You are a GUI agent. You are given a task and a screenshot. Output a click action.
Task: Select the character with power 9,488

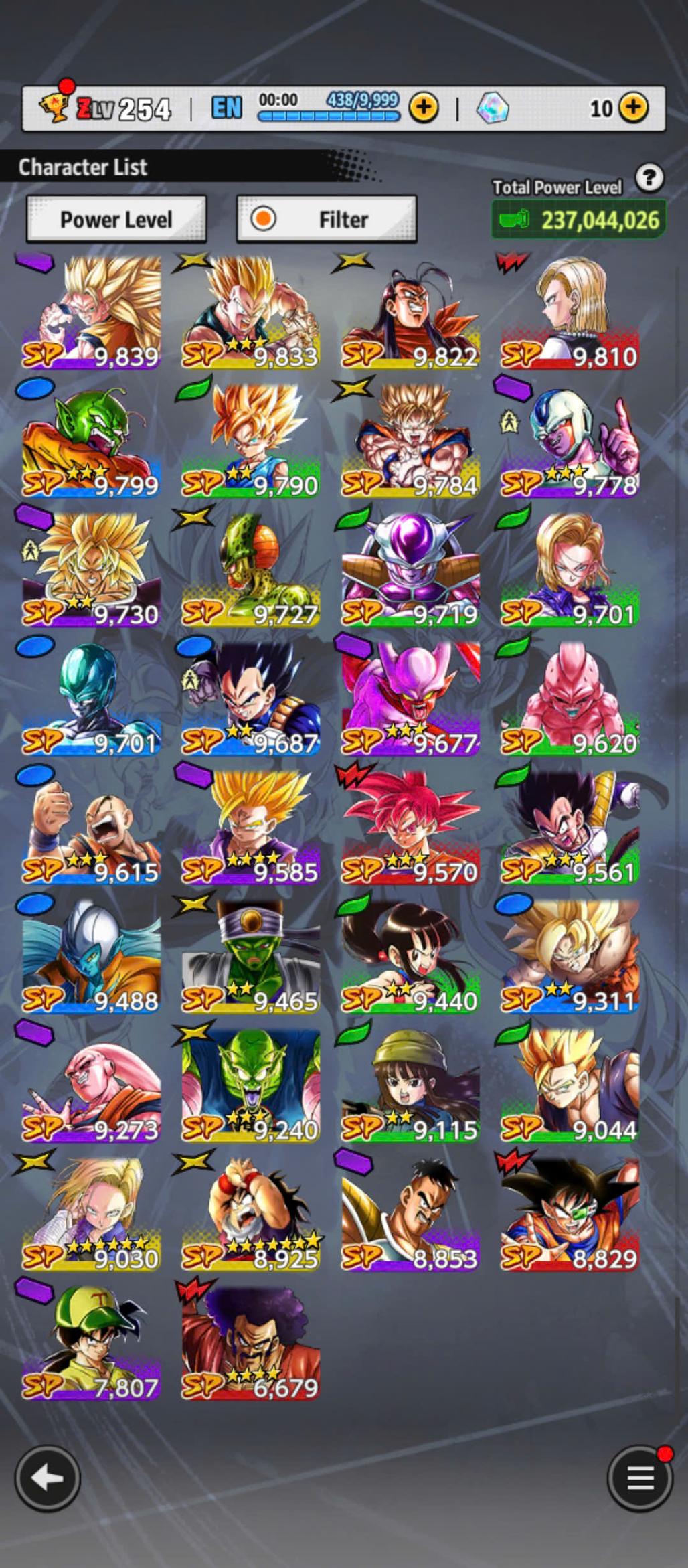[x=92, y=956]
